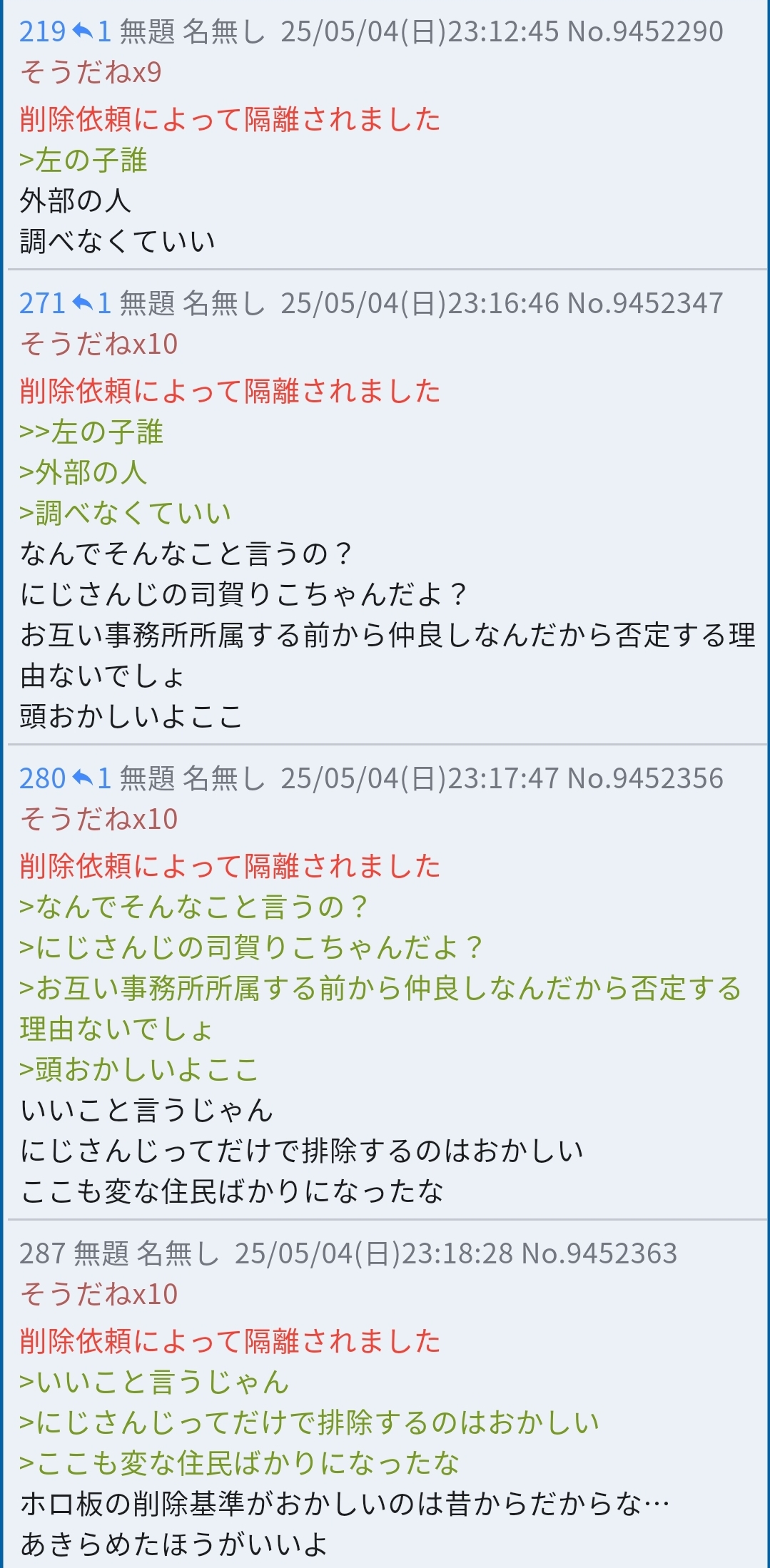Open the No.9452290 post menu
770x1568 pixels.
(645, 32)
